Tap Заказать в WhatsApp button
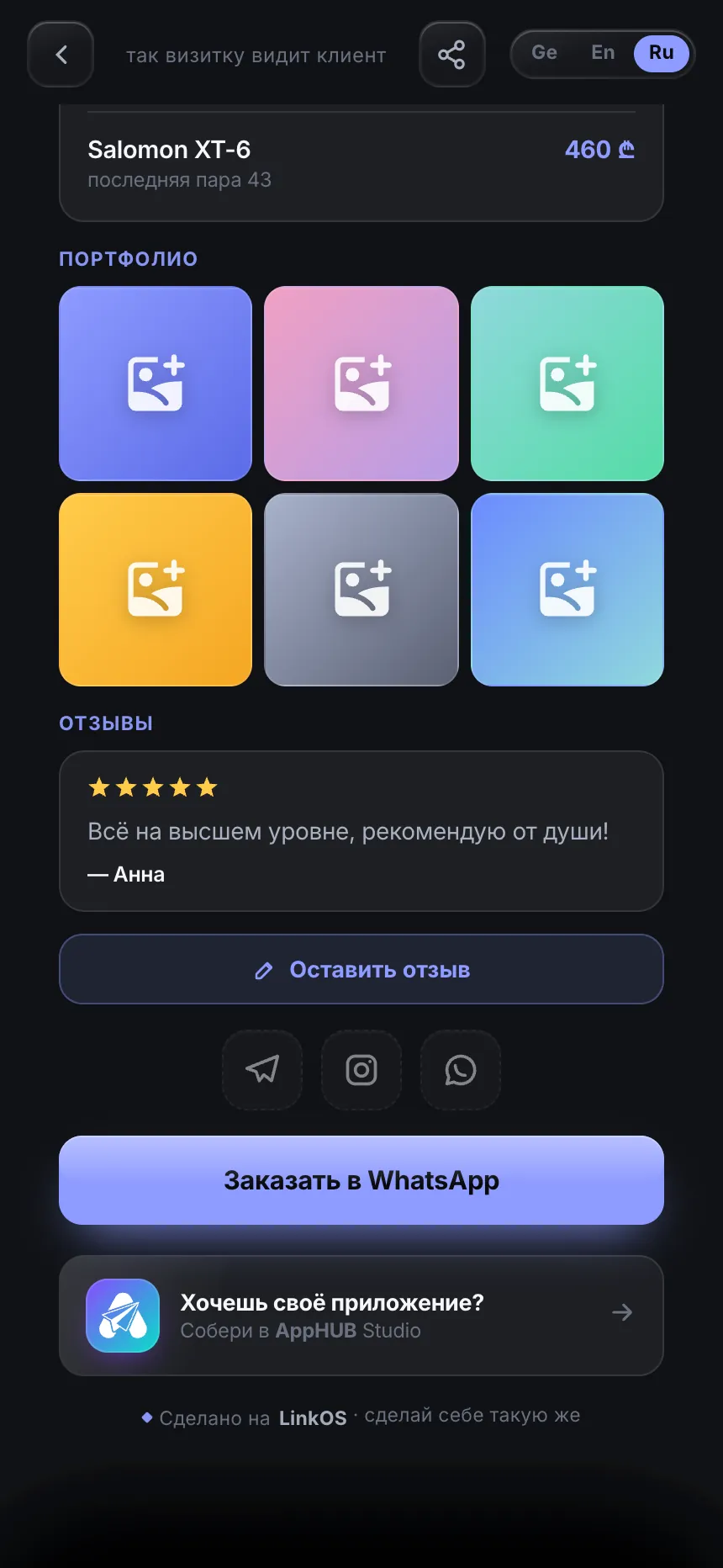 click(361, 1180)
